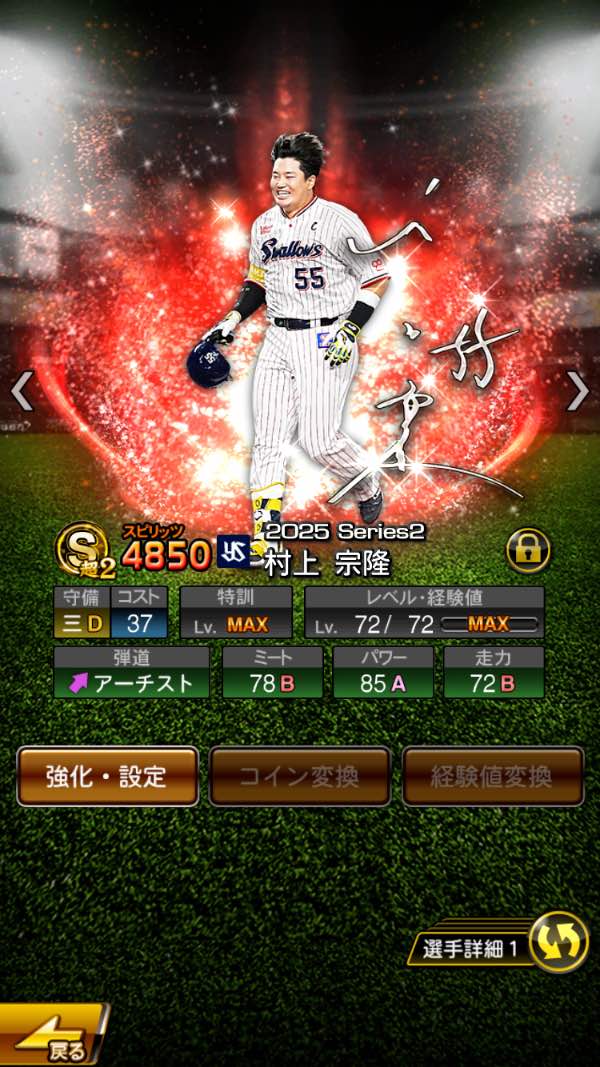Tap the コイン変換 button
Image resolution: width=600 pixels, height=1067 pixels.
coord(299,776)
